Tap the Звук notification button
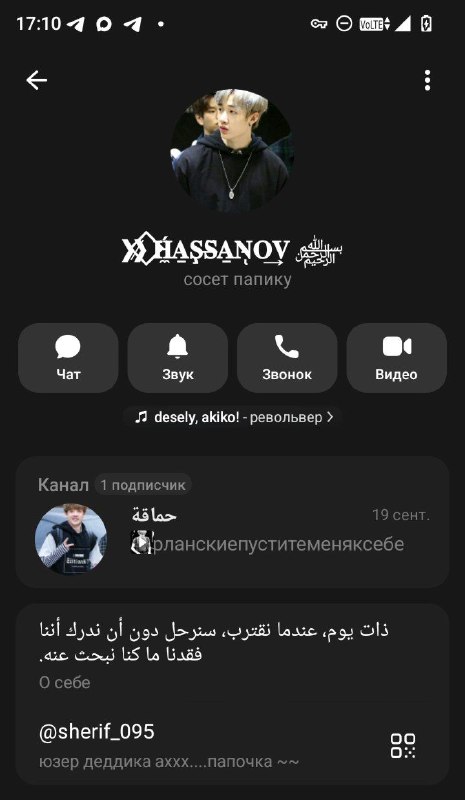 (x=178, y=358)
